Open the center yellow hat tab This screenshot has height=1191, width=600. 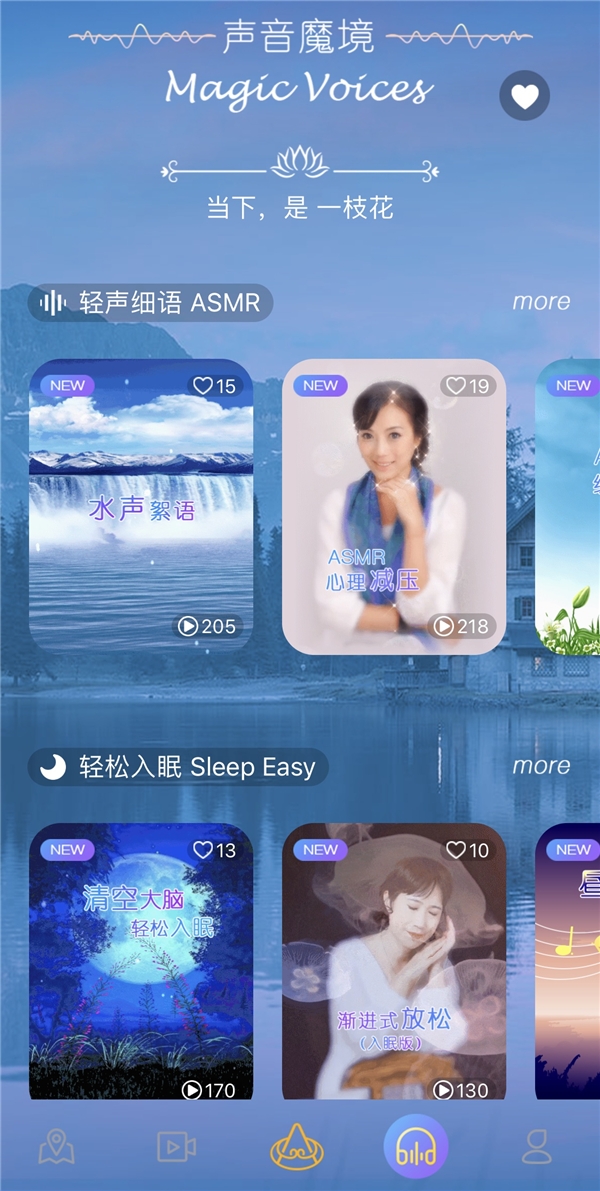[x=297, y=1146]
